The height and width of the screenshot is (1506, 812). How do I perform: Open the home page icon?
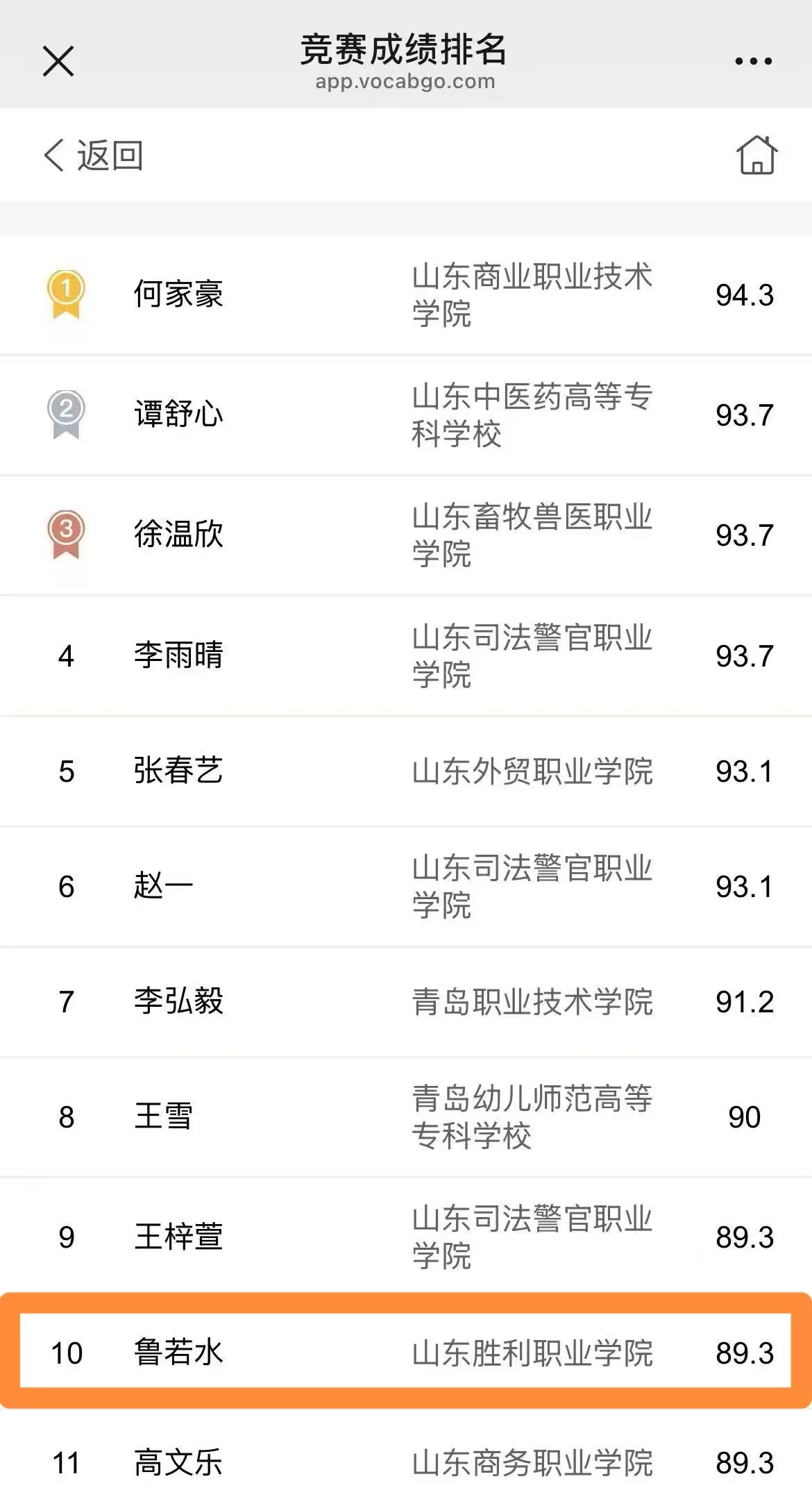tap(756, 155)
